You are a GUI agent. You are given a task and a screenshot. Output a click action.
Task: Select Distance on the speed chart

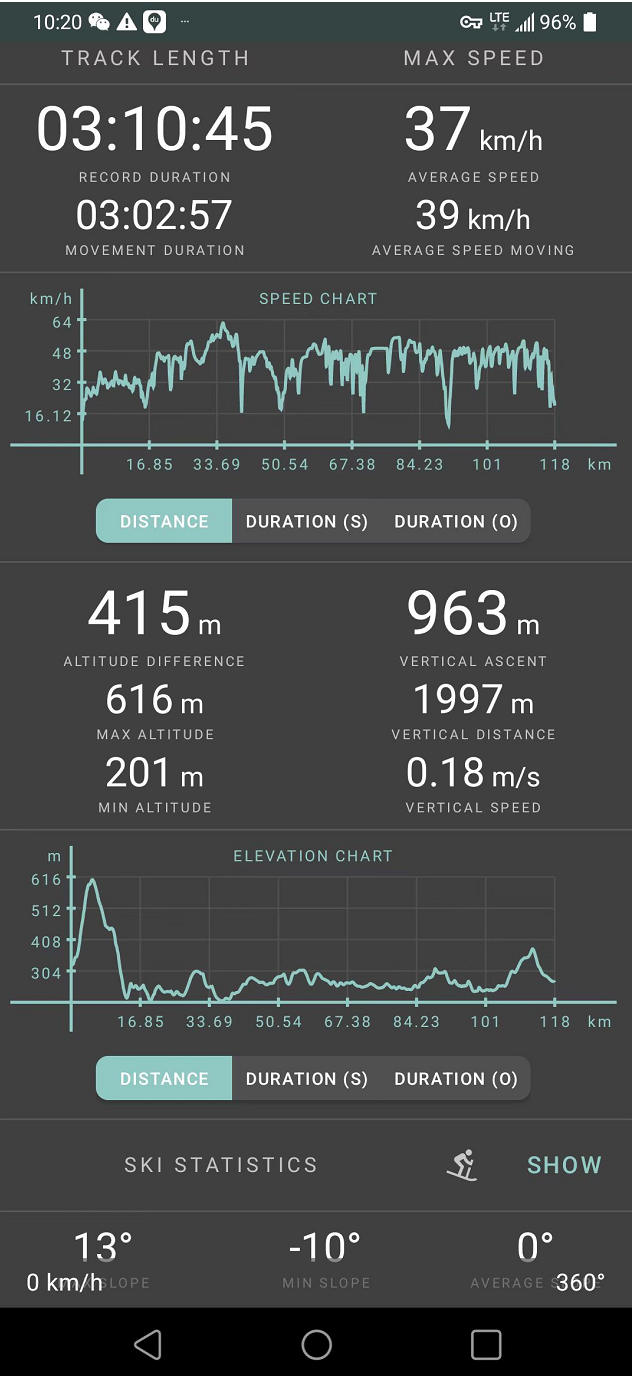tap(164, 521)
